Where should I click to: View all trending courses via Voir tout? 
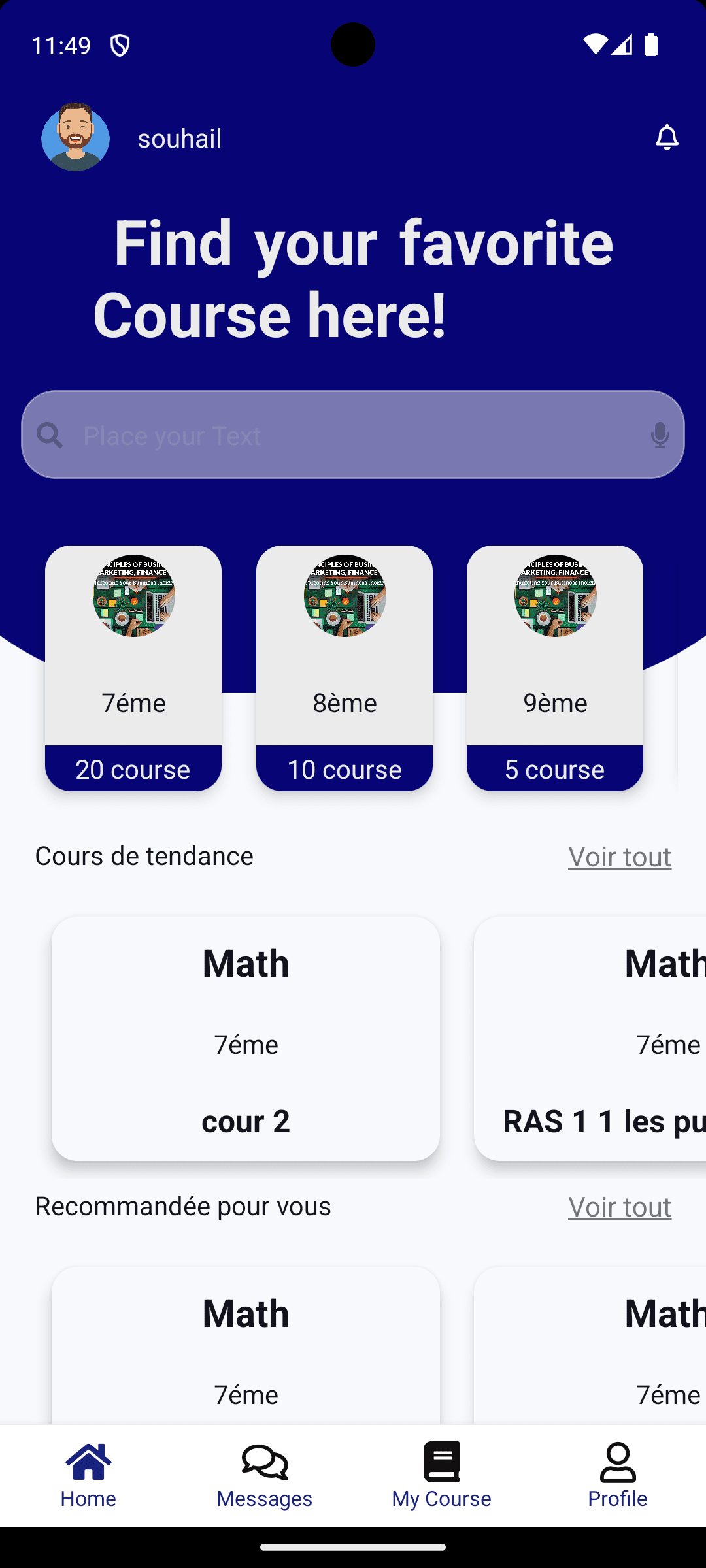point(620,857)
